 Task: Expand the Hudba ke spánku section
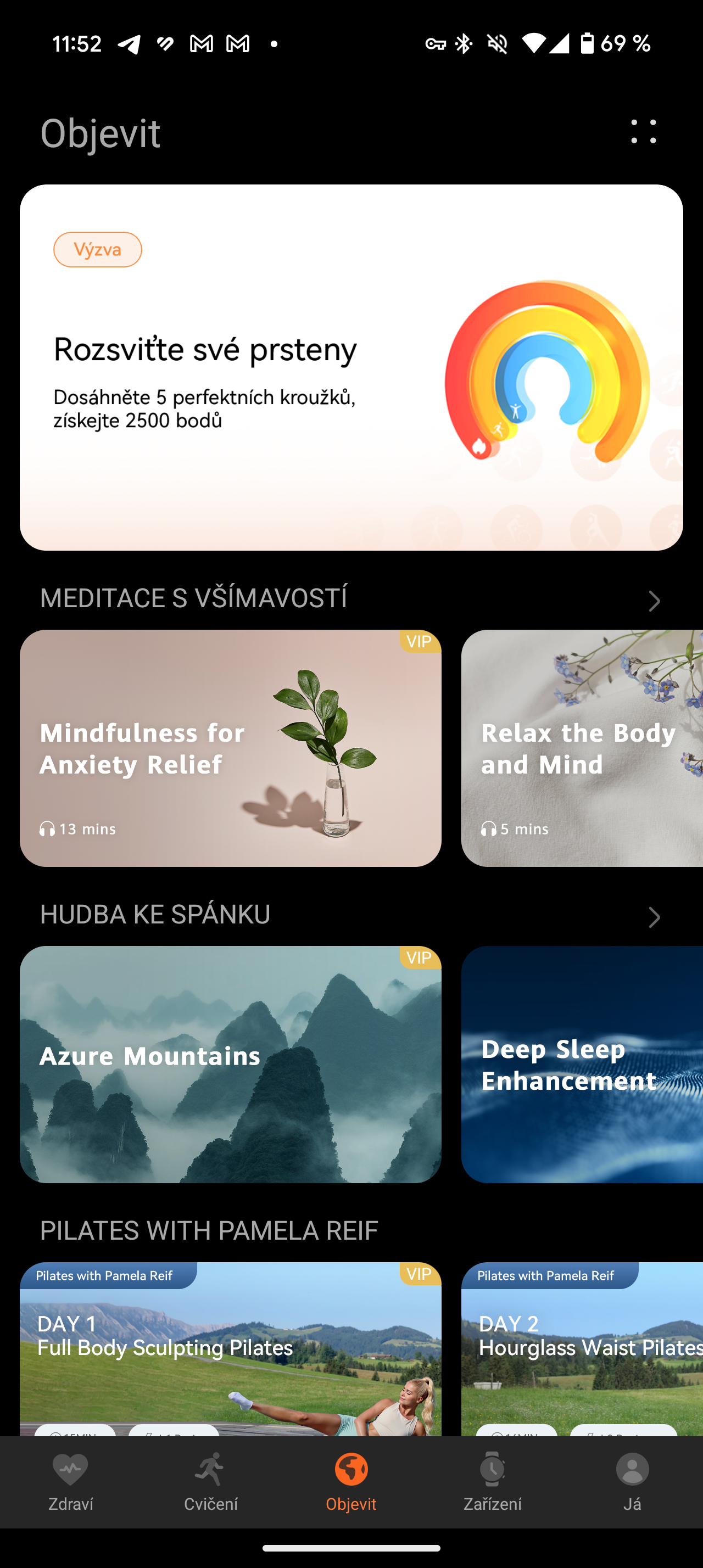[x=654, y=917]
